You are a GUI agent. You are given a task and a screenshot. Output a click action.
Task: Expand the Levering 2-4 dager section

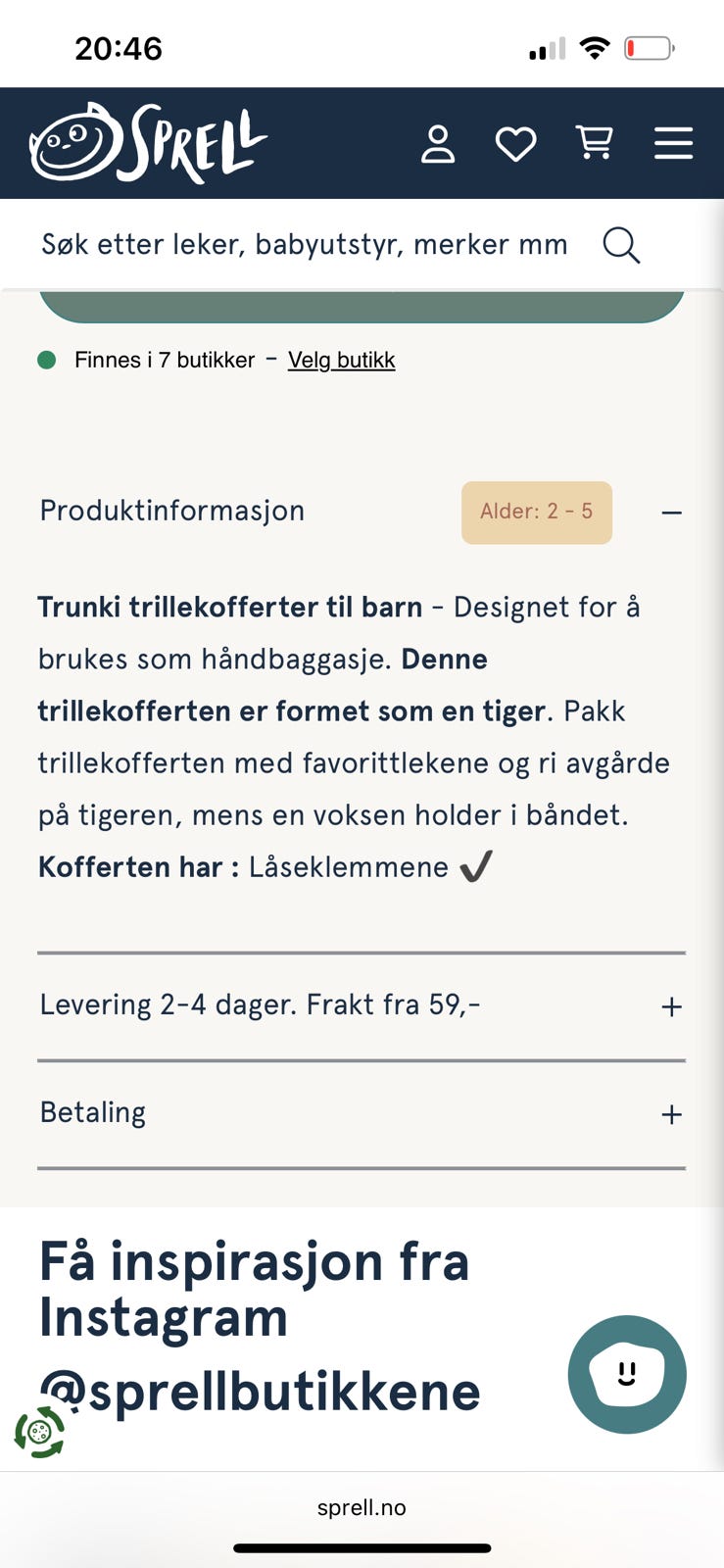672,1005
